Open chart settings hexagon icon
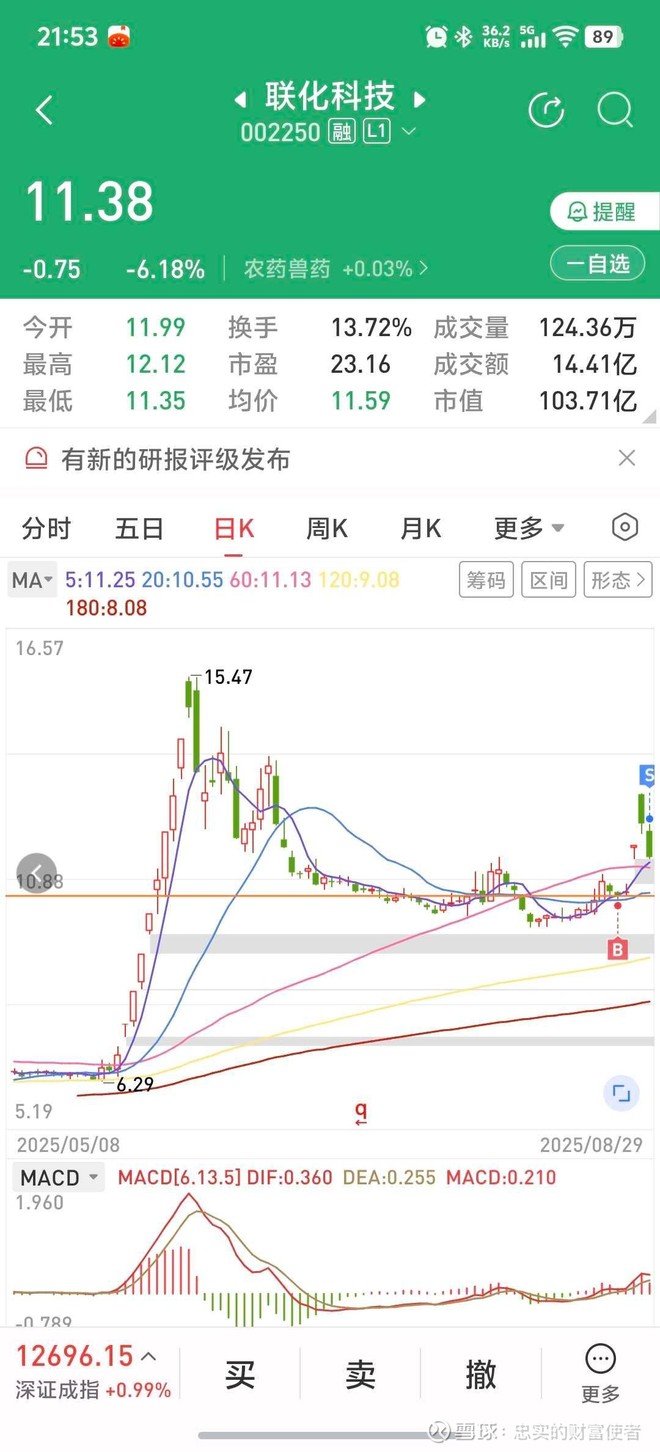Viewport: 660px width, 1452px height. click(x=625, y=527)
